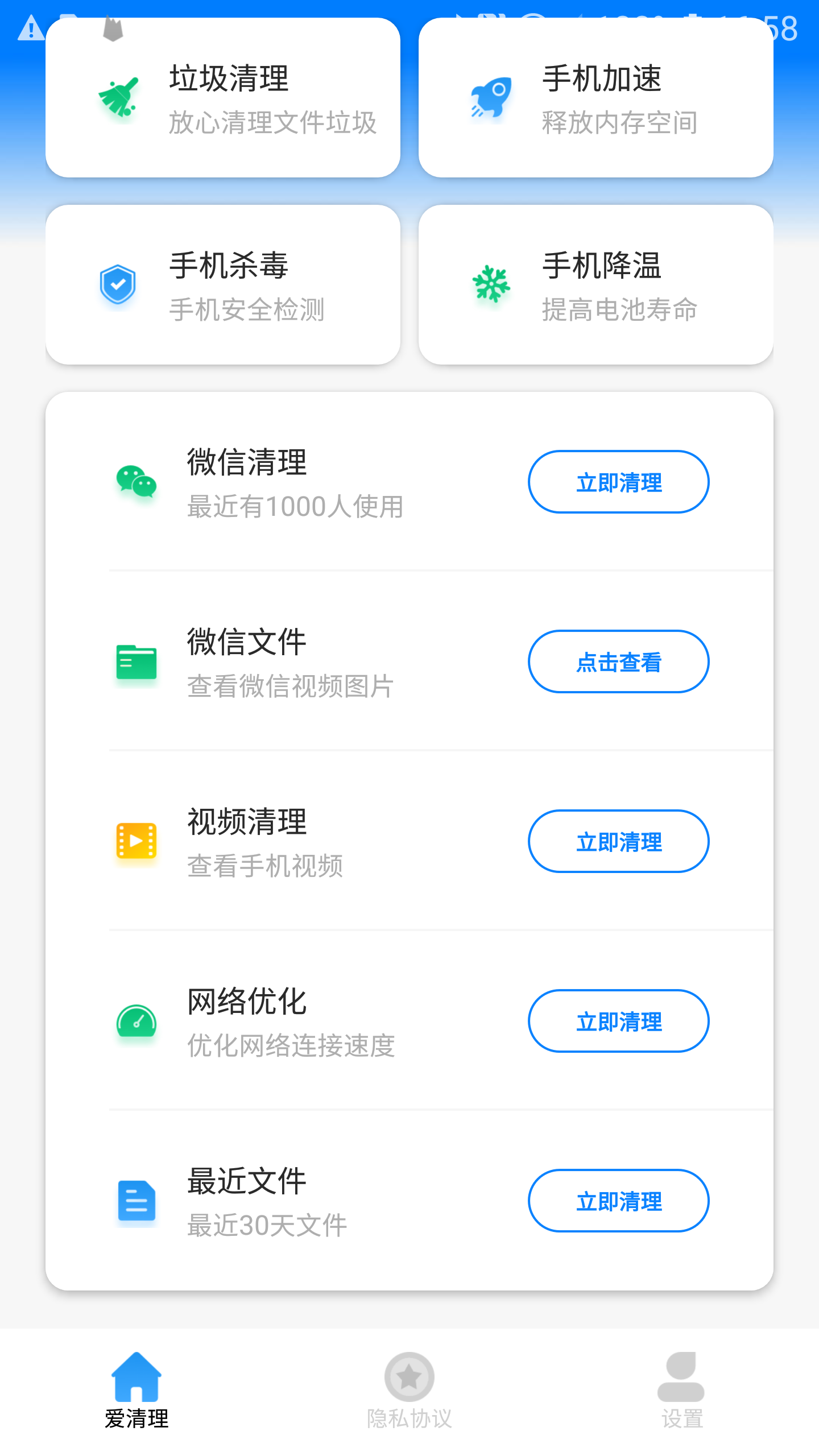Click 点击查看 next to 微信文件

(x=618, y=661)
